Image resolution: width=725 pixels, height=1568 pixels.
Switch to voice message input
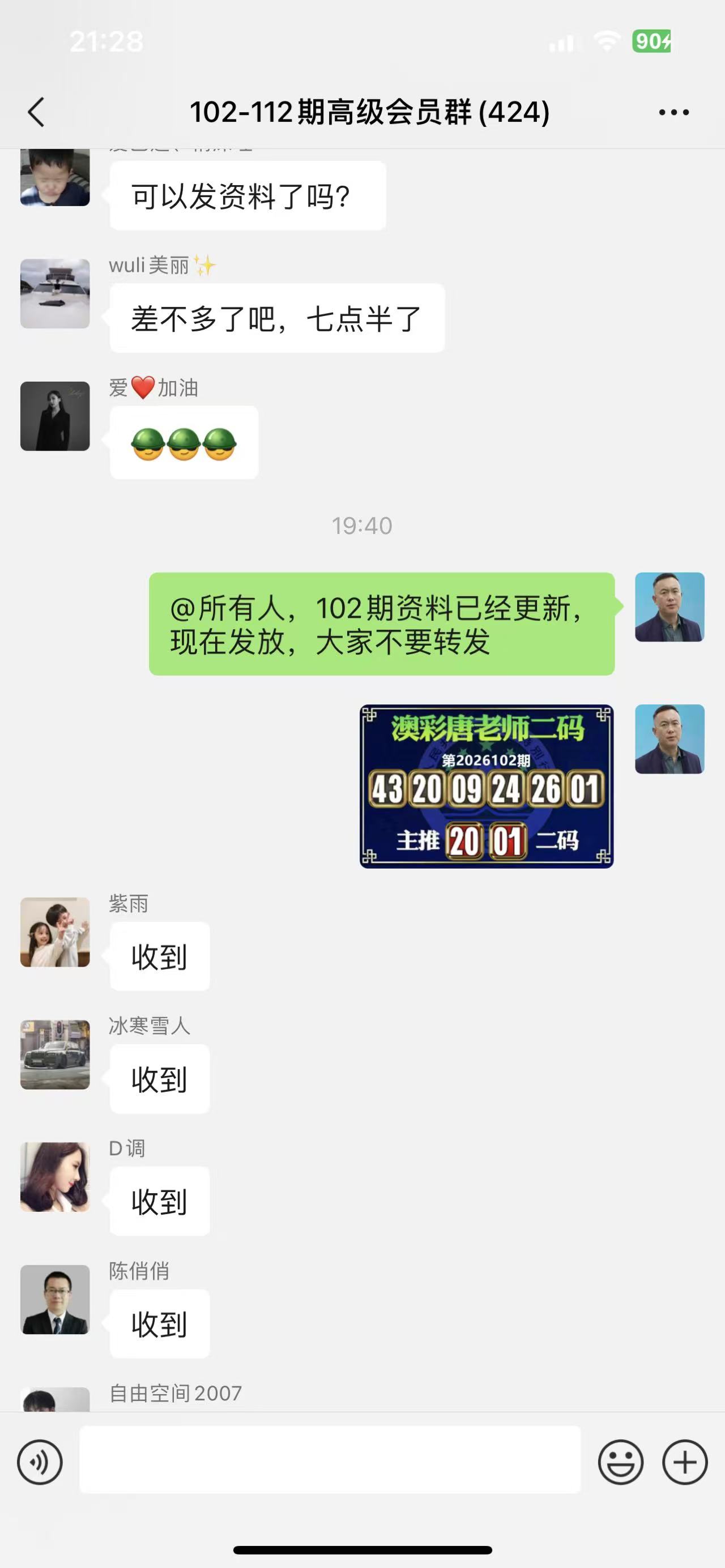coord(40,1462)
